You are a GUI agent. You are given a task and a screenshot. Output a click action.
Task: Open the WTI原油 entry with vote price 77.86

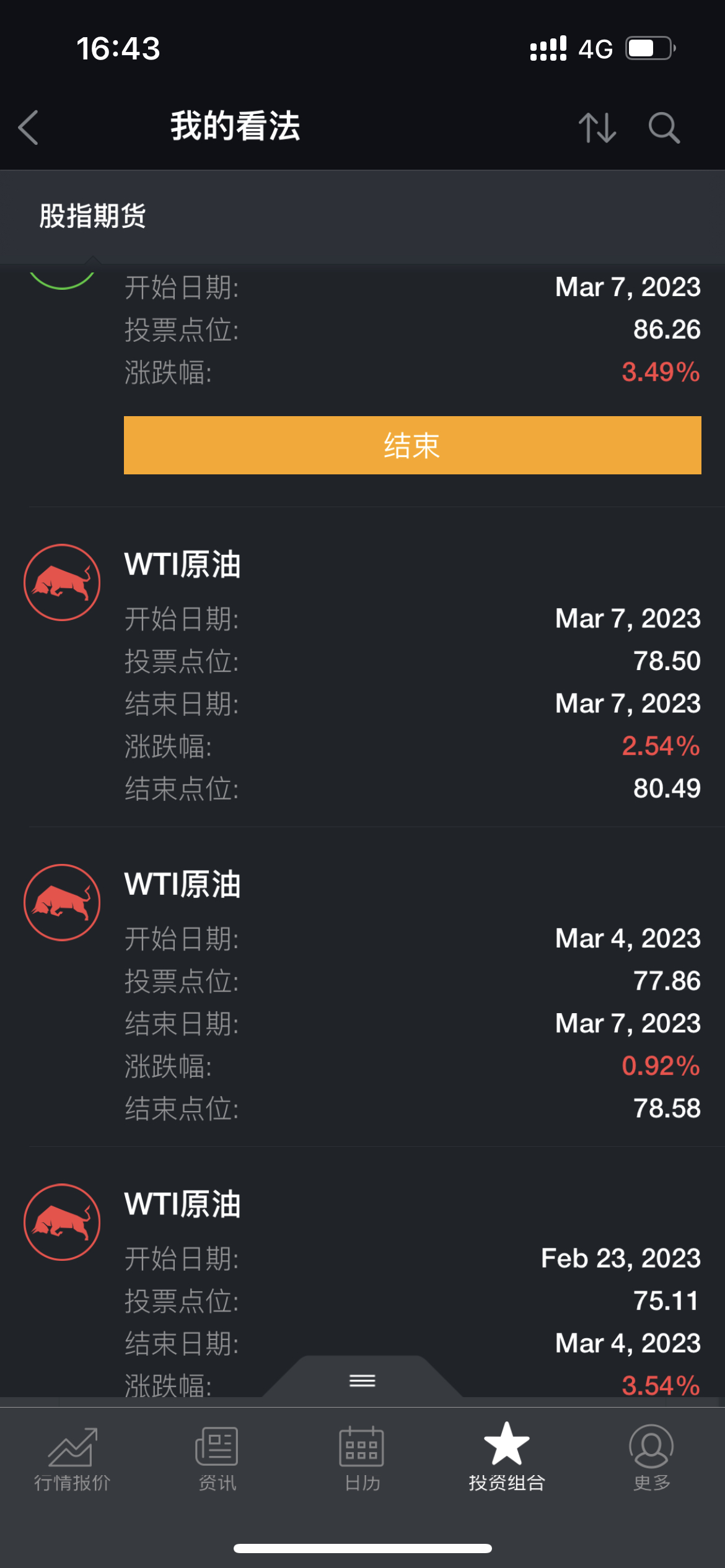362,988
